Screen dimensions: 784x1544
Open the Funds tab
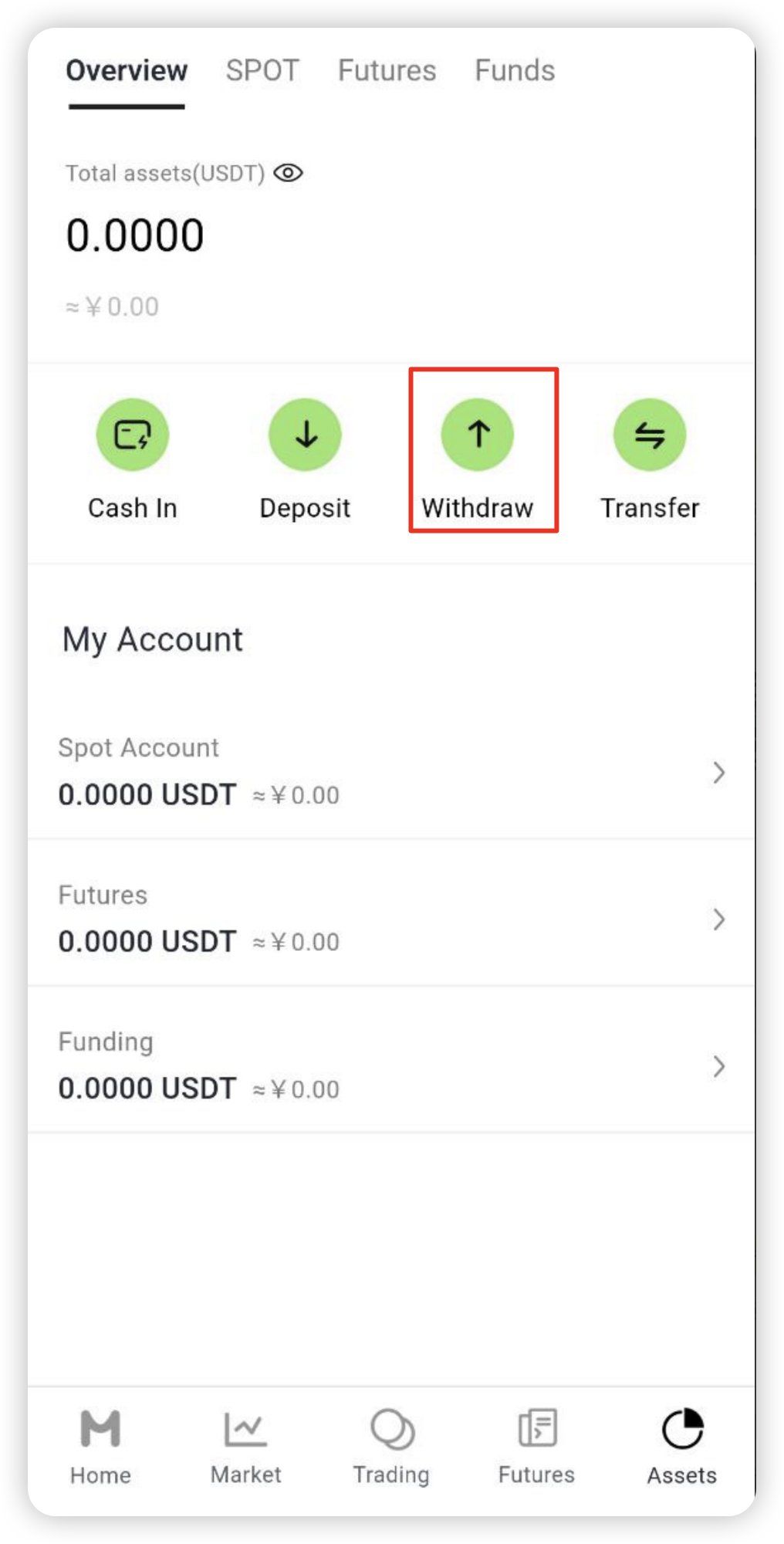(x=515, y=71)
